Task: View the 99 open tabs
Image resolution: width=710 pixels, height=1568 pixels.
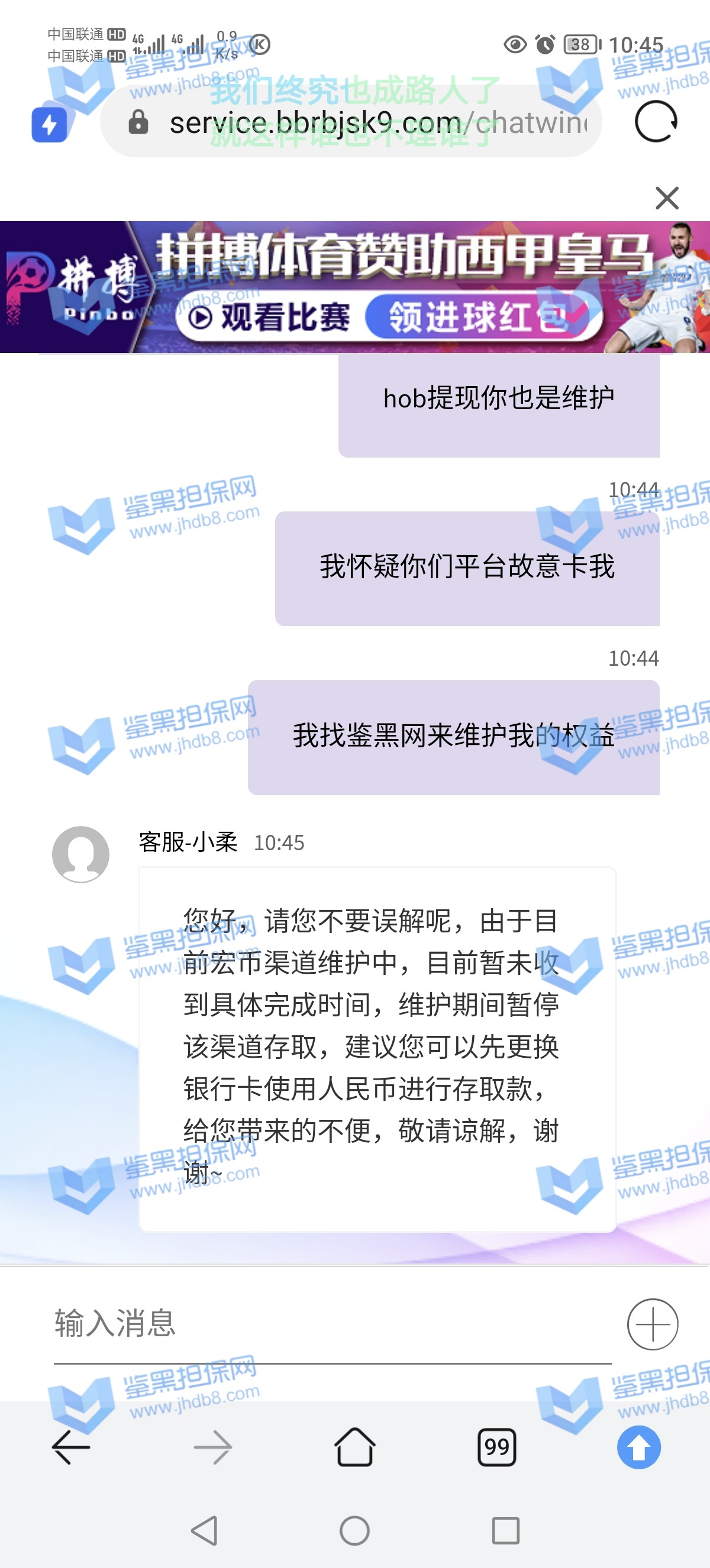Action: (496, 1447)
